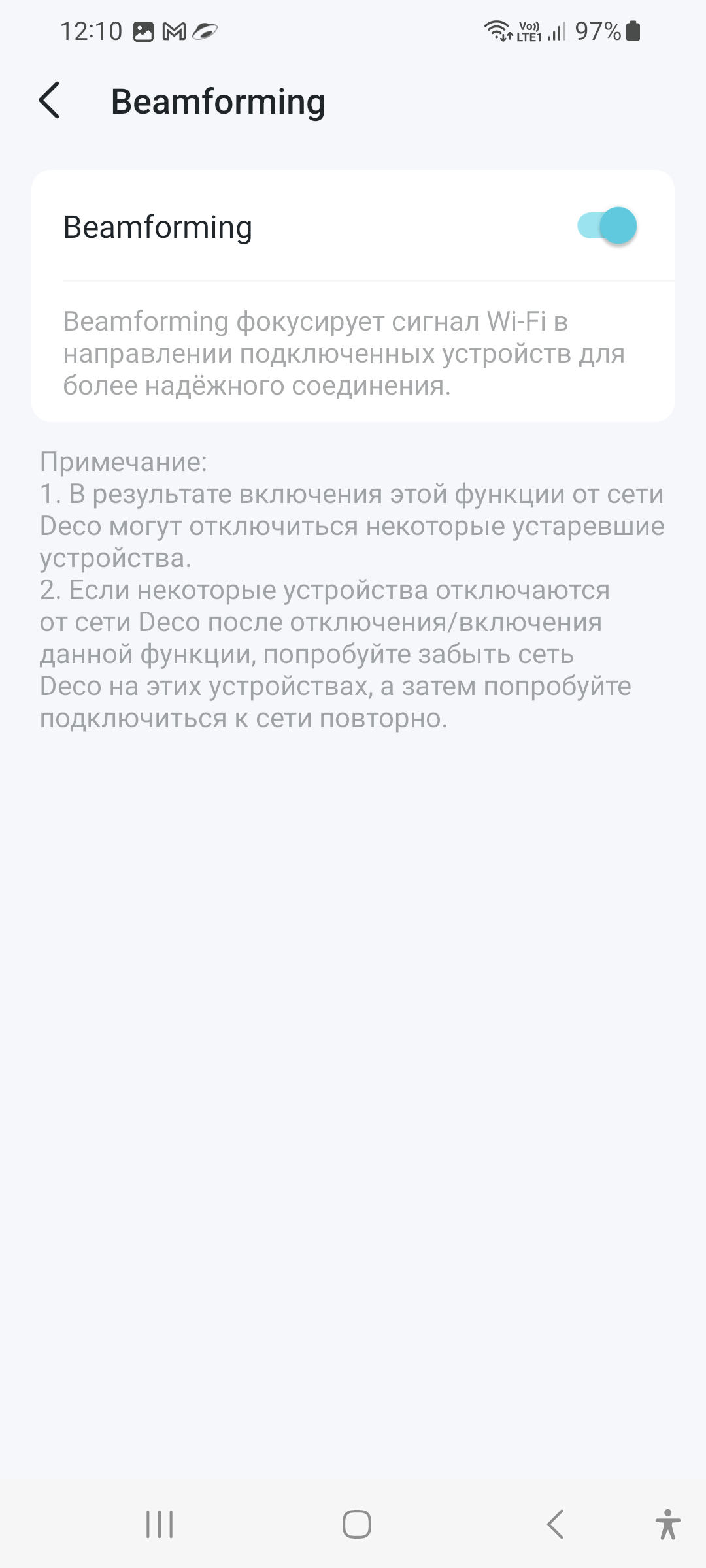The height and width of the screenshot is (1568, 706).
Task: Turn off the Beamforming switch
Action: [x=607, y=226]
